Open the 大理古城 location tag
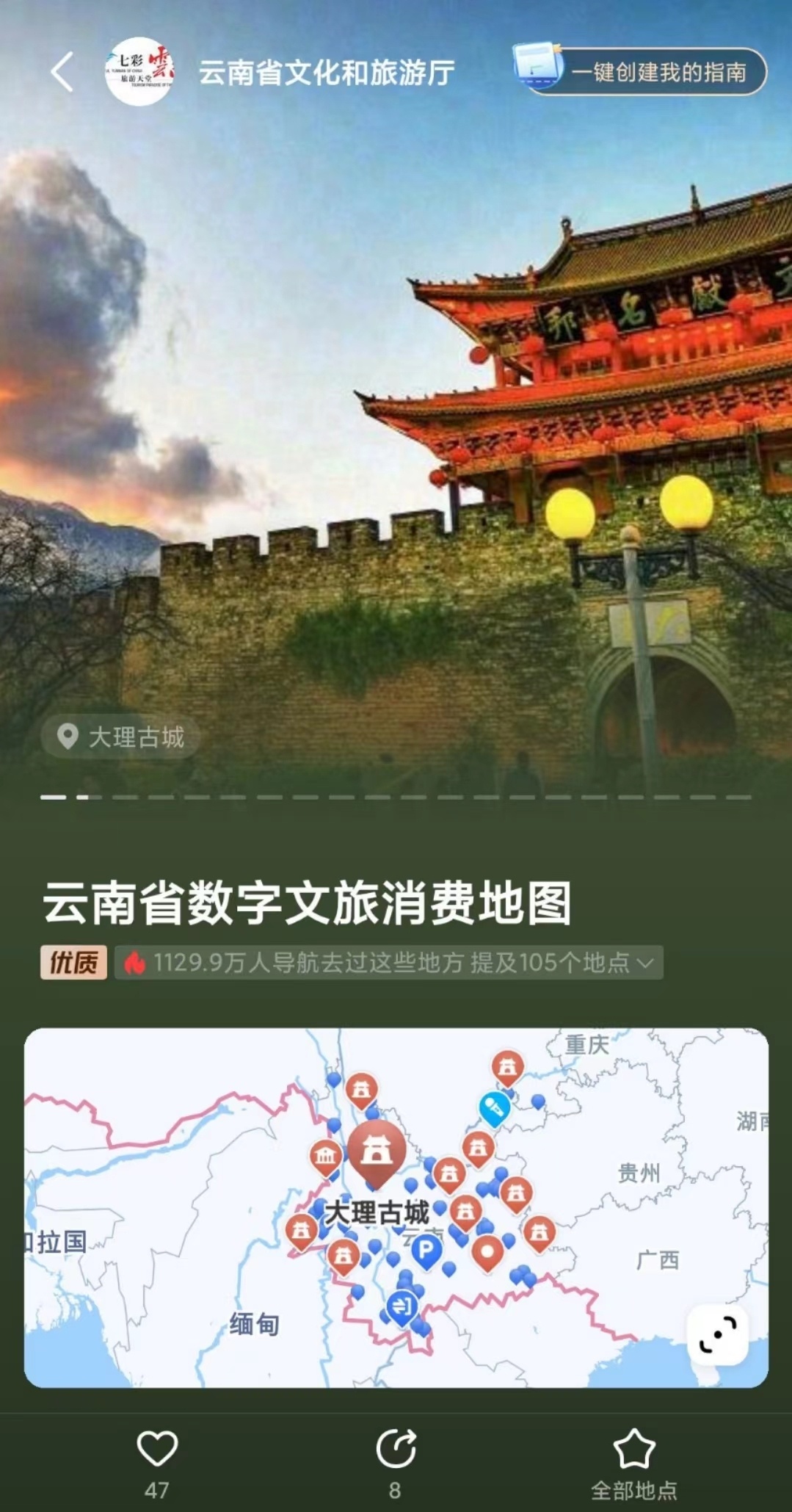Viewport: 792px width, 1512px height. tap(120, 737)
